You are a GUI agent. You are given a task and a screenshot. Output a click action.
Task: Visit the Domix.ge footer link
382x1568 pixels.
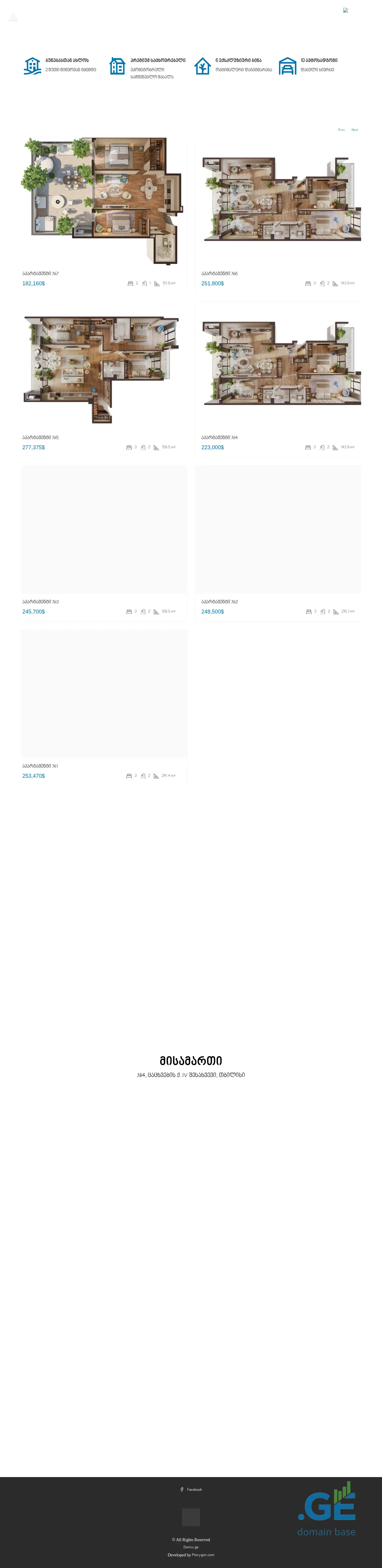191,1547
